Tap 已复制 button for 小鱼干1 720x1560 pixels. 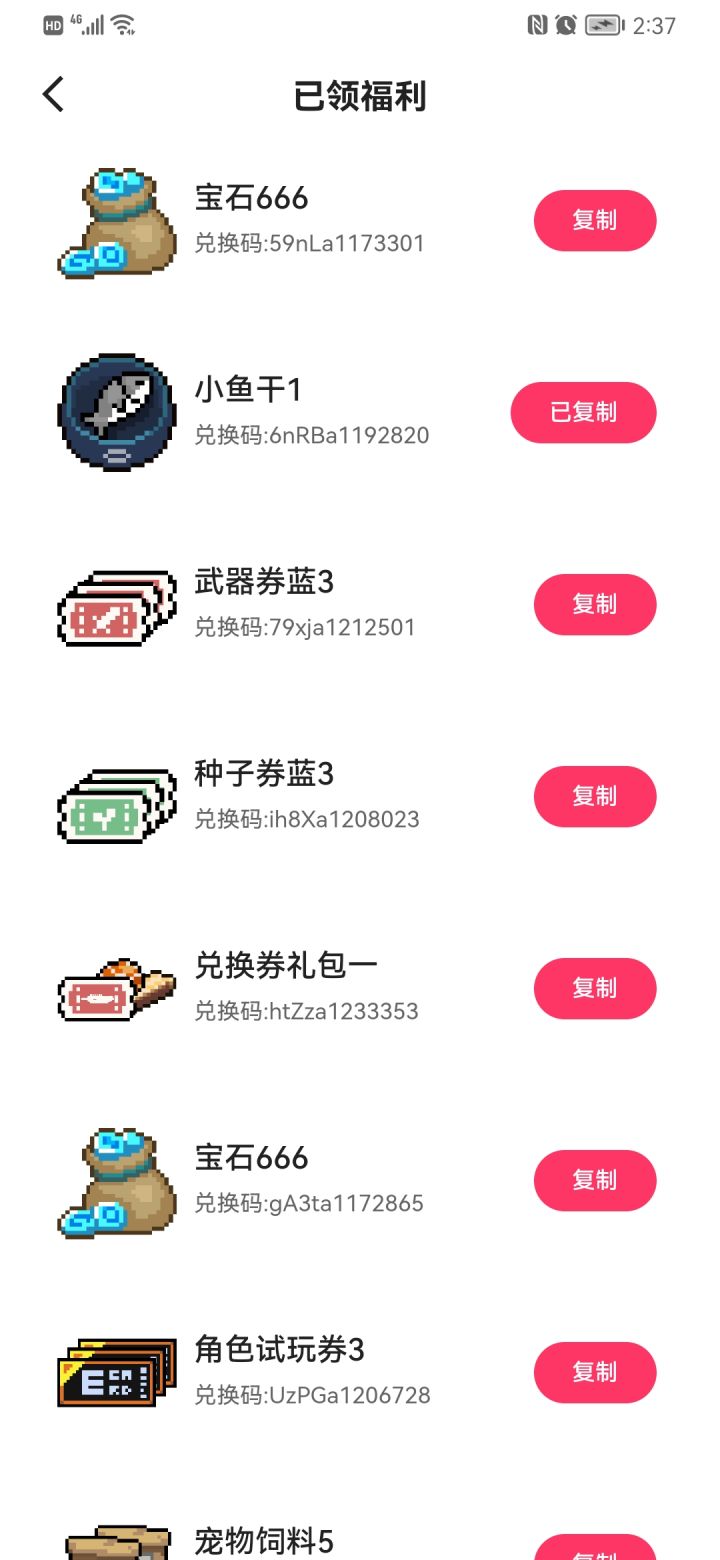(x=583, y=413)
